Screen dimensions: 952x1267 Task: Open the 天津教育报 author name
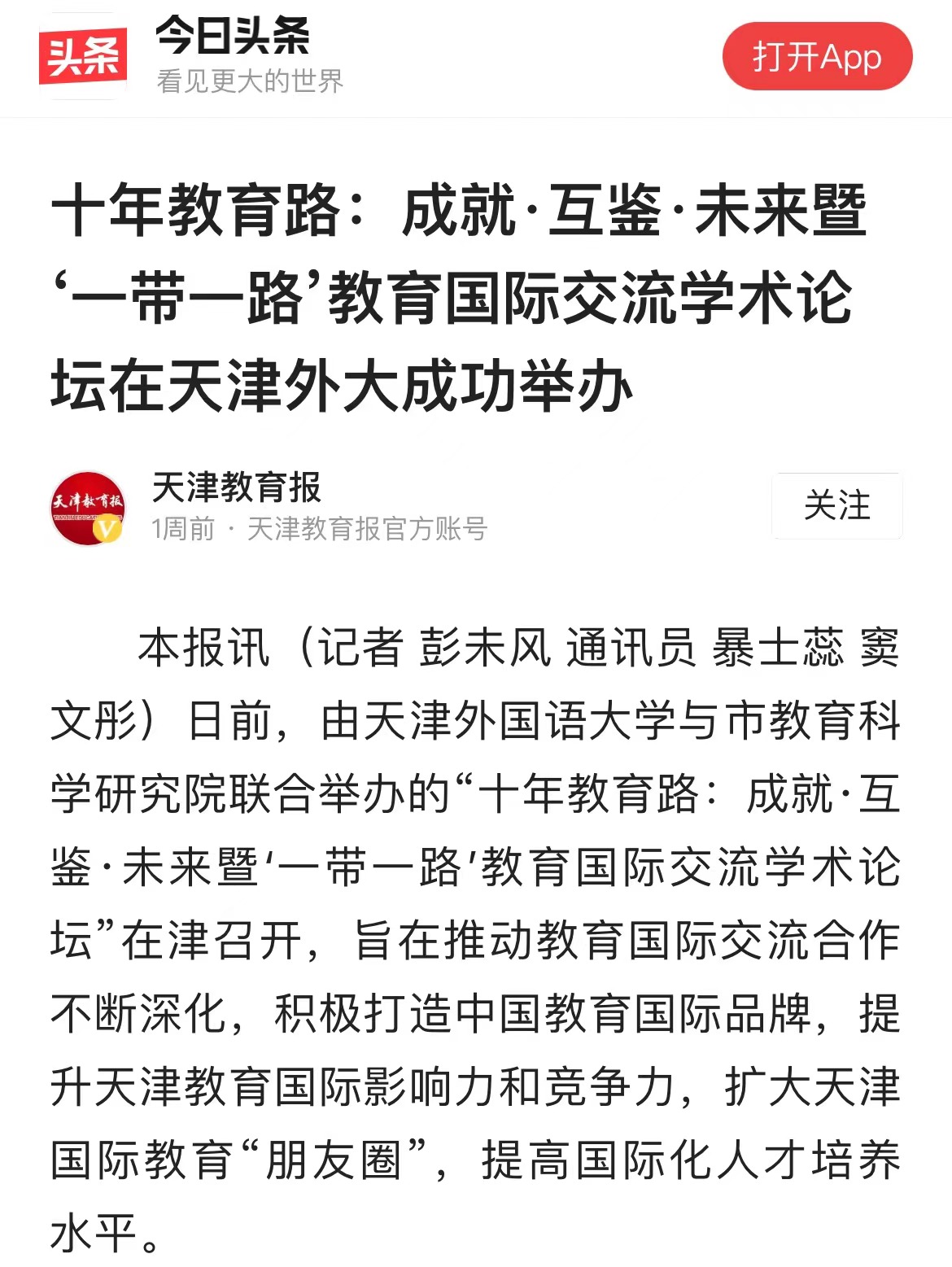pos(237,487)
